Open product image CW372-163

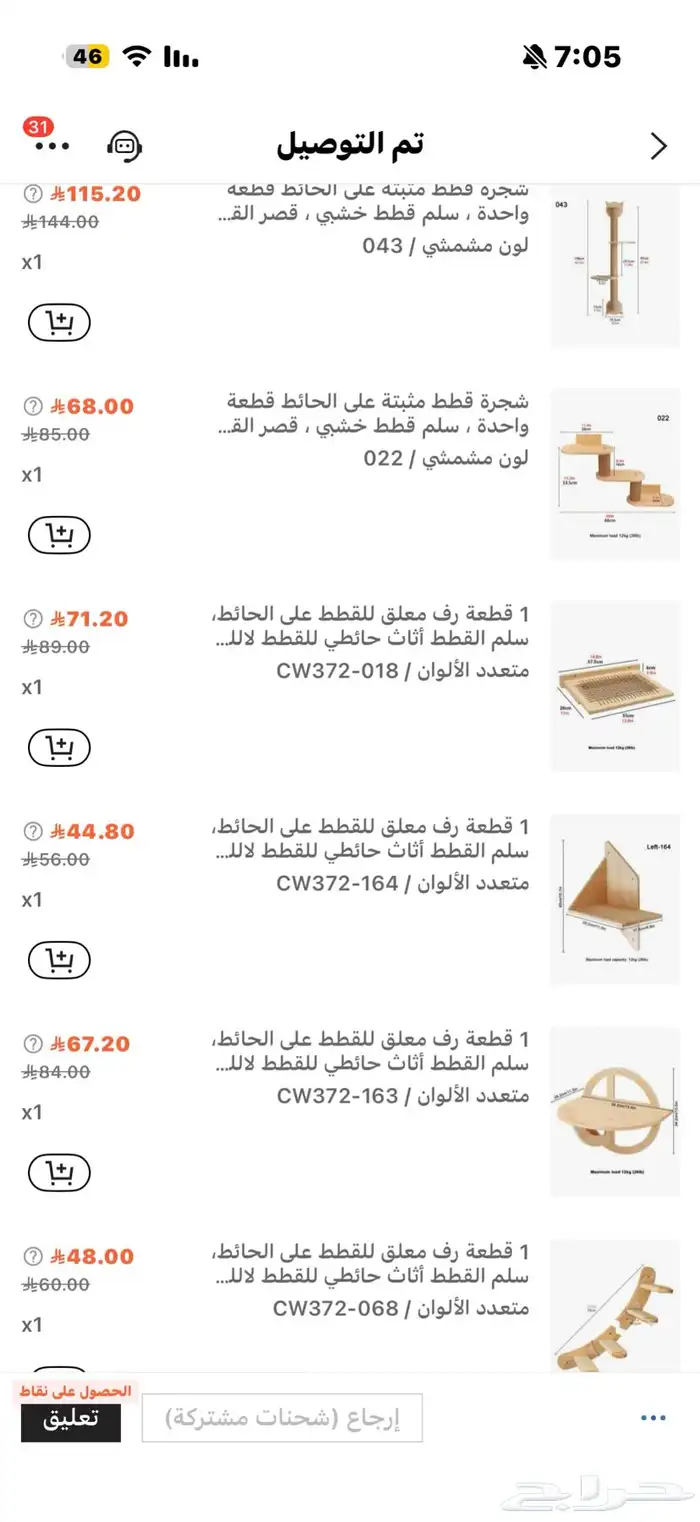tap(615, 1111)
